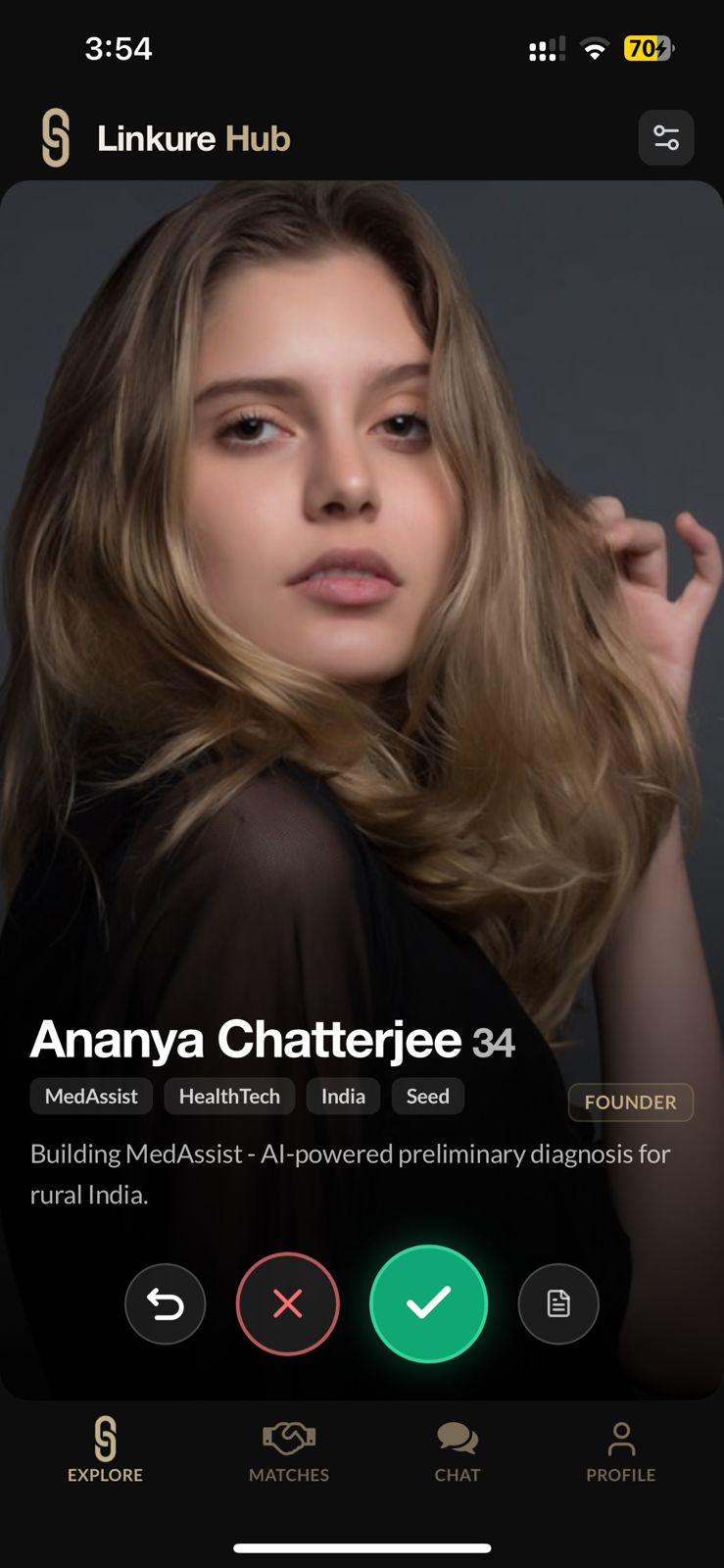
Task: View profile details document icon
Action: 558,1303
